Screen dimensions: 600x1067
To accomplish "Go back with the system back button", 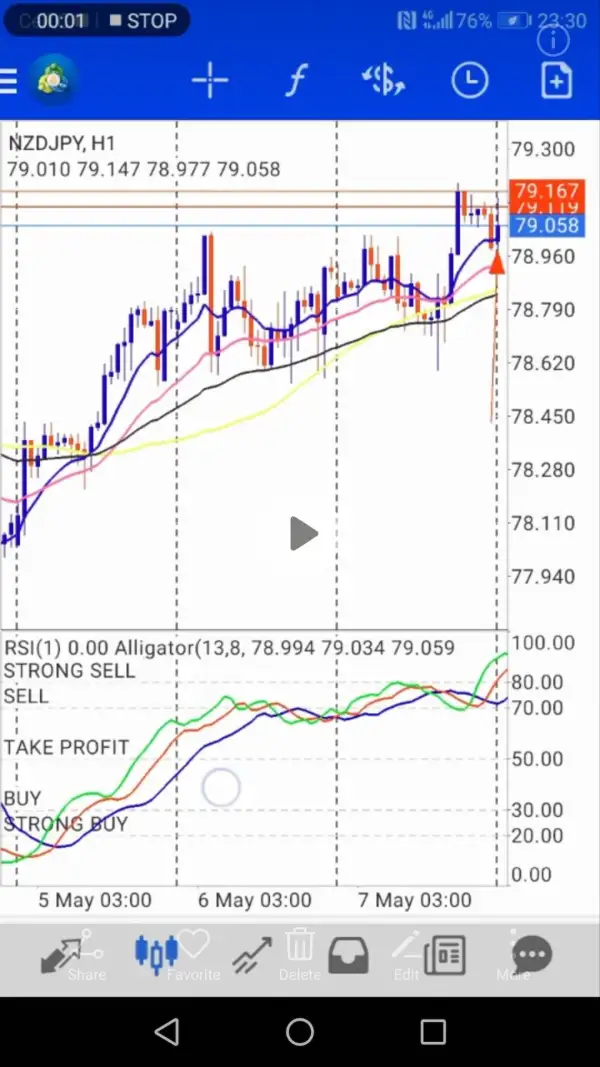I will tap(167, 1031).
